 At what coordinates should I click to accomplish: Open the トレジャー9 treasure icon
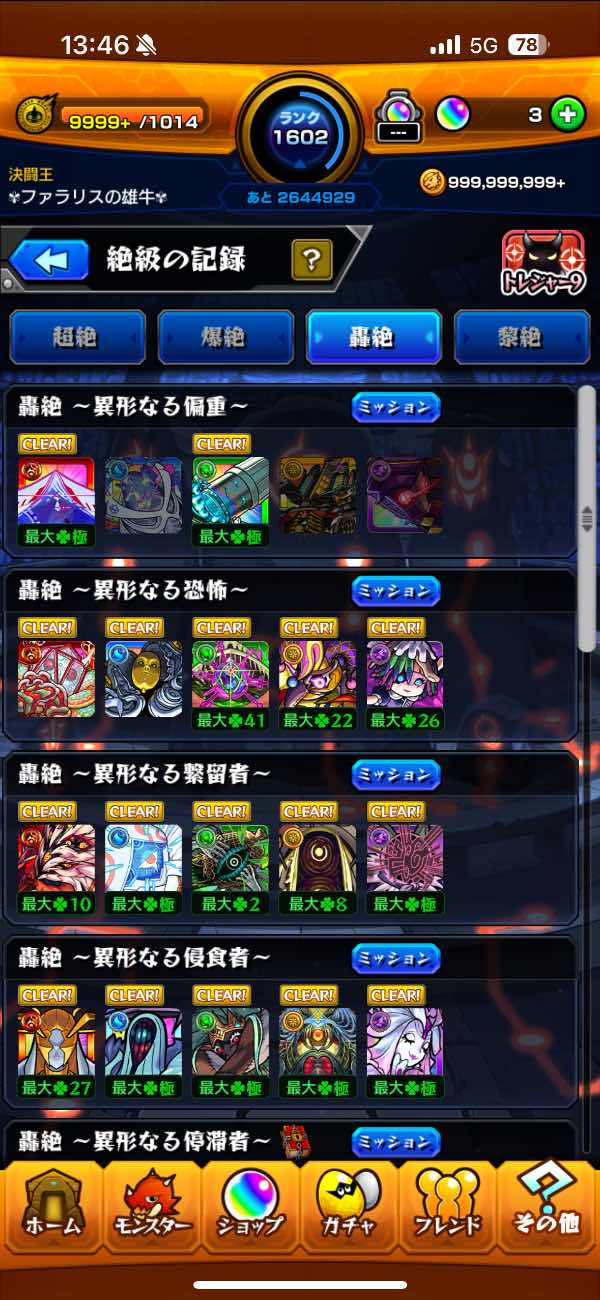(543, 265)
